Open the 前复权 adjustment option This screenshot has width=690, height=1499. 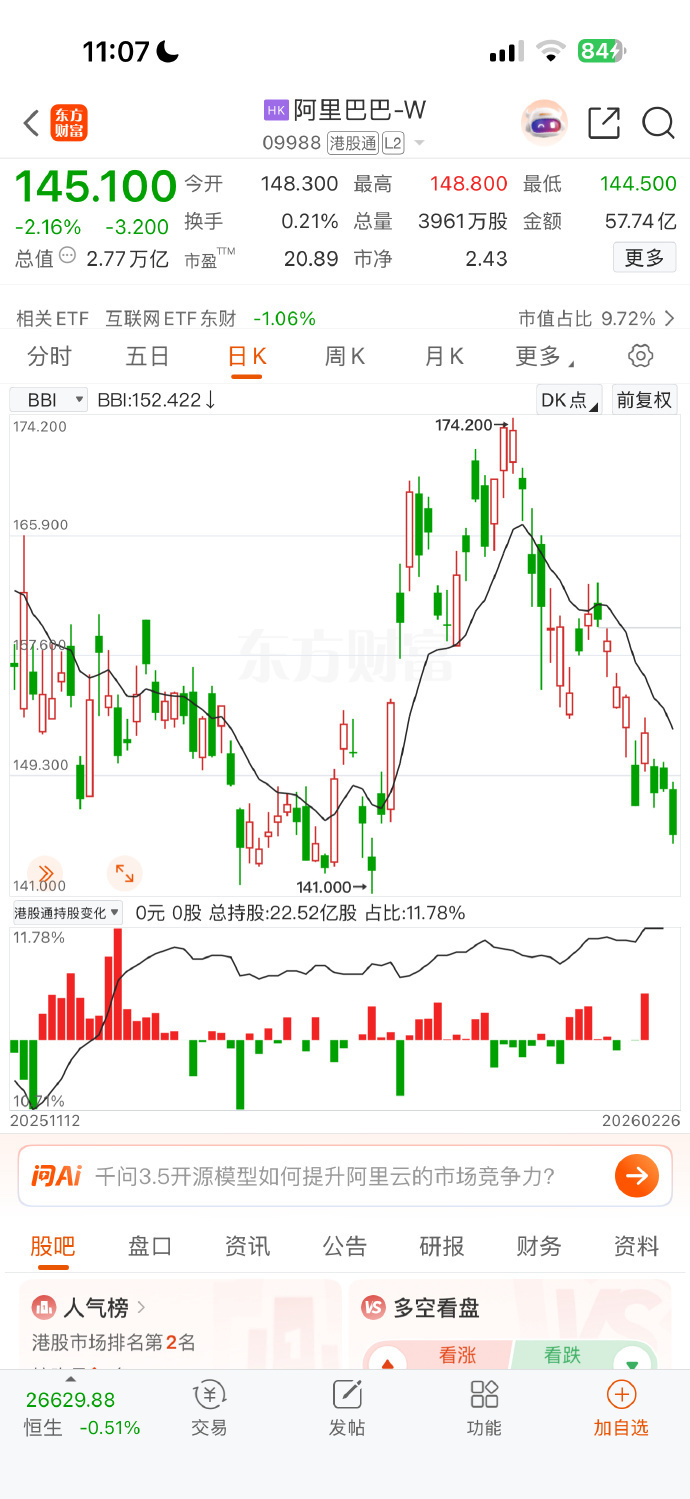tap(645, 400)
